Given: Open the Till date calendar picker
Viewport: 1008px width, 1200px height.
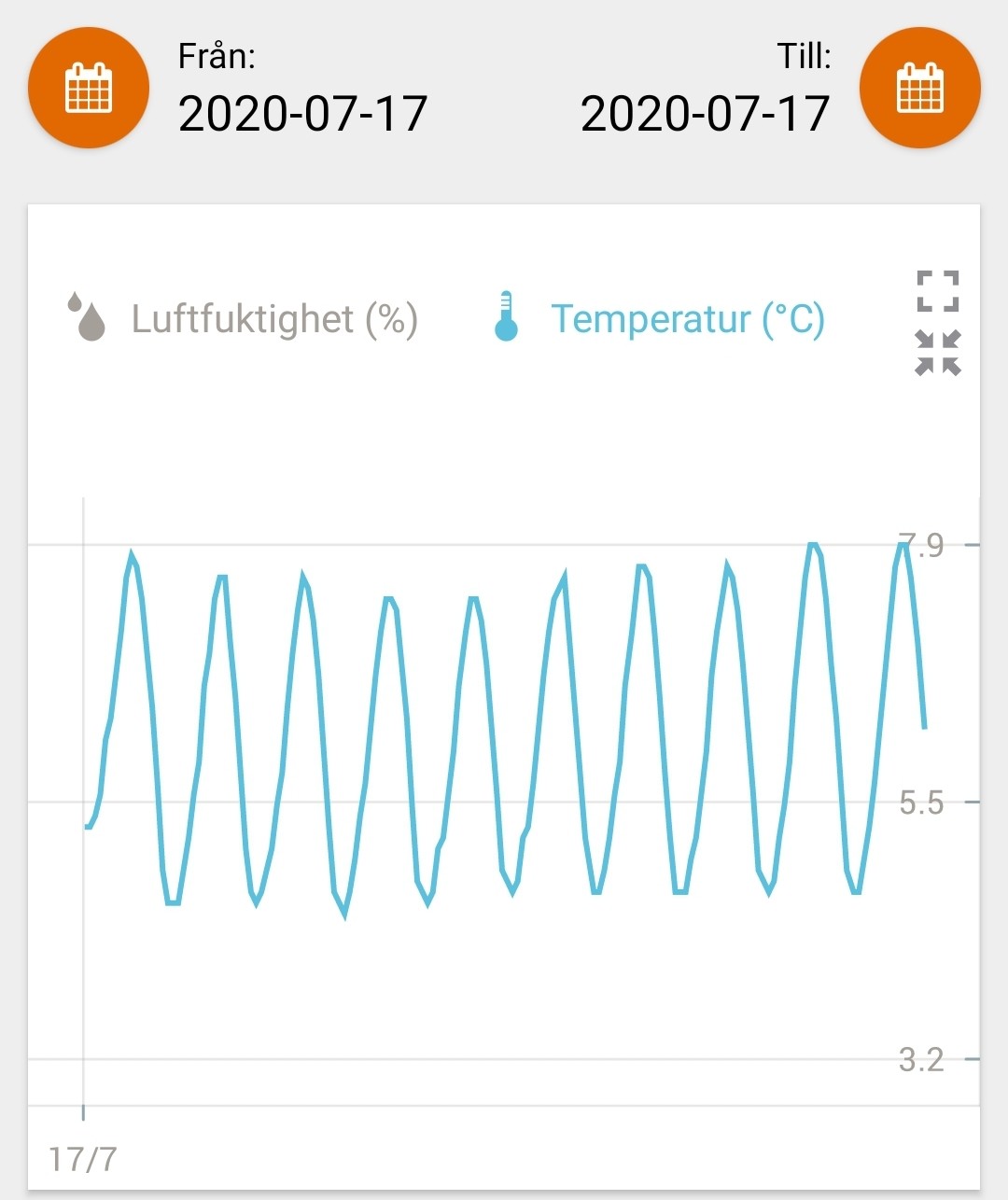Looking at the screenshot, I should 919,88.
